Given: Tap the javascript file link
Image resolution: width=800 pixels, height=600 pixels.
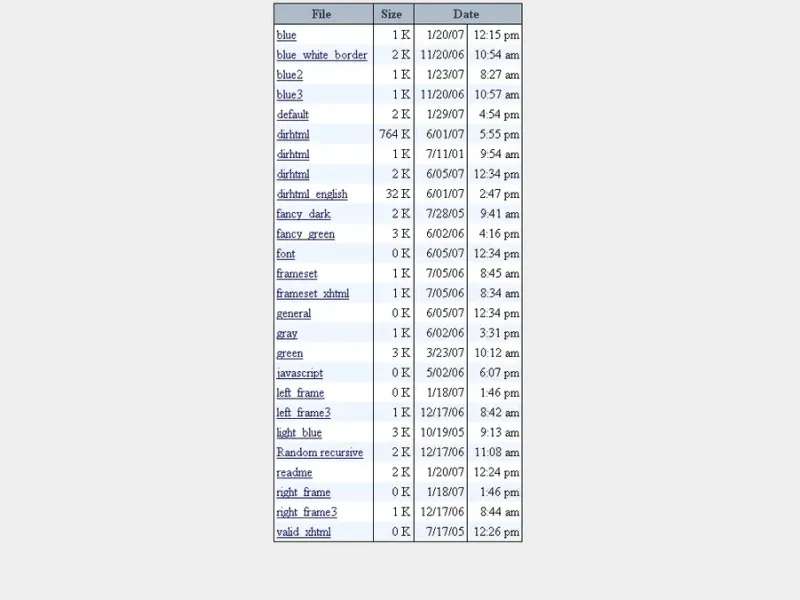Looking at the screenshot, I should click(299, 373).
